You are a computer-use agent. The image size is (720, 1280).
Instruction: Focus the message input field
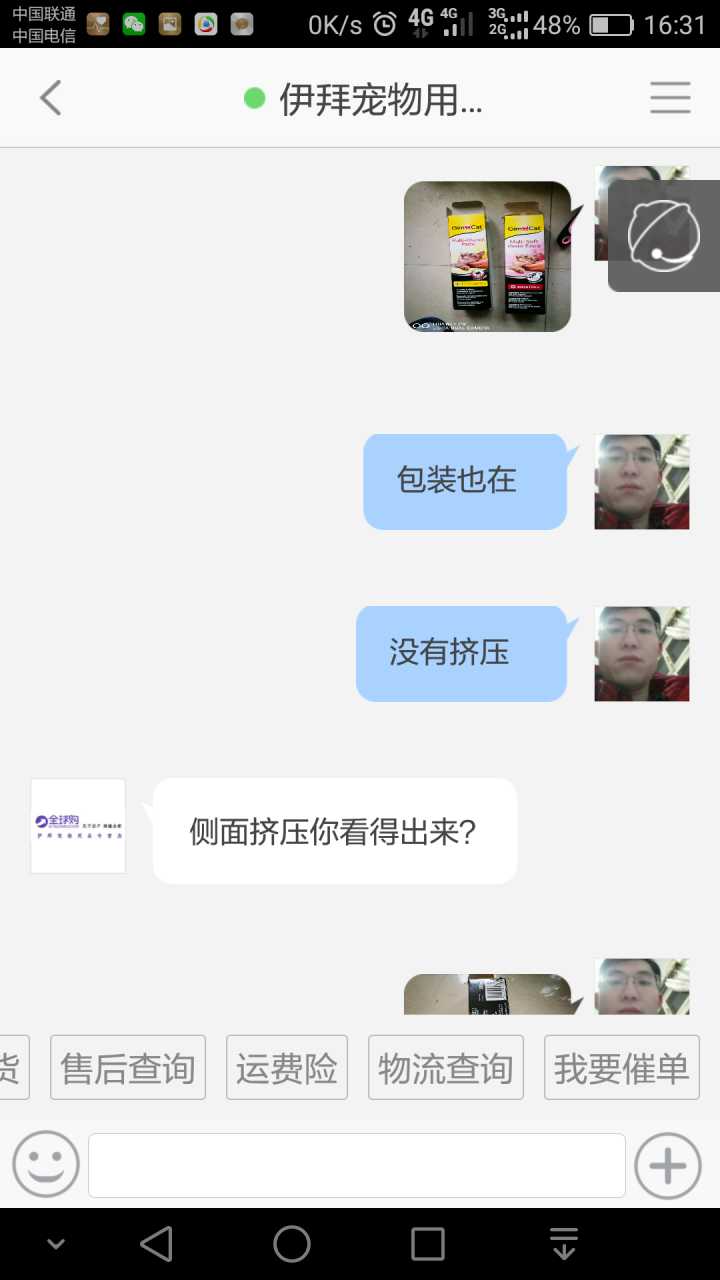(x=357, y=1165)
